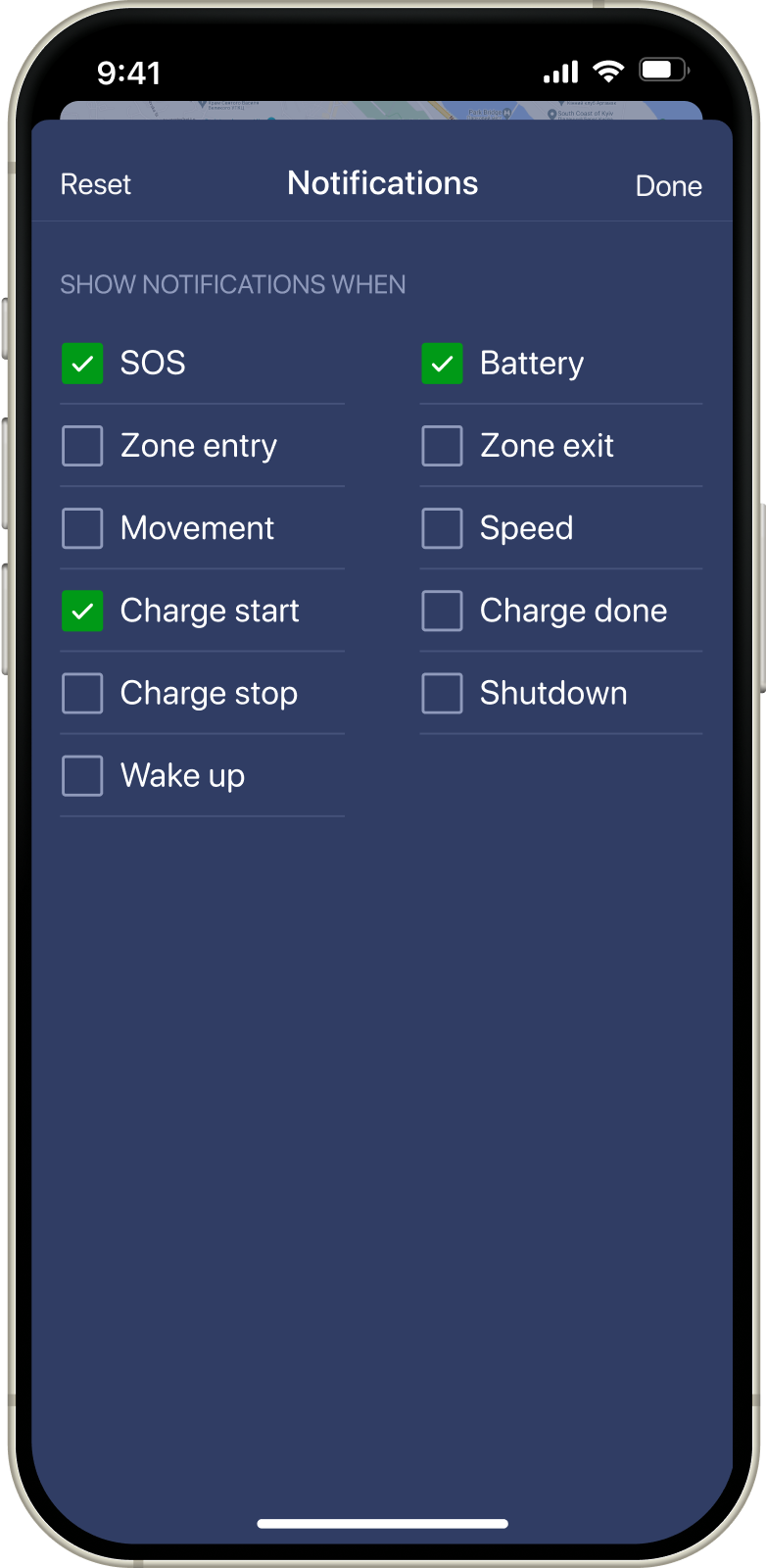766x1568 pixels.
Task: Enable Shutdown notifications
Action: pyautogui.click(x=442, y=693)
